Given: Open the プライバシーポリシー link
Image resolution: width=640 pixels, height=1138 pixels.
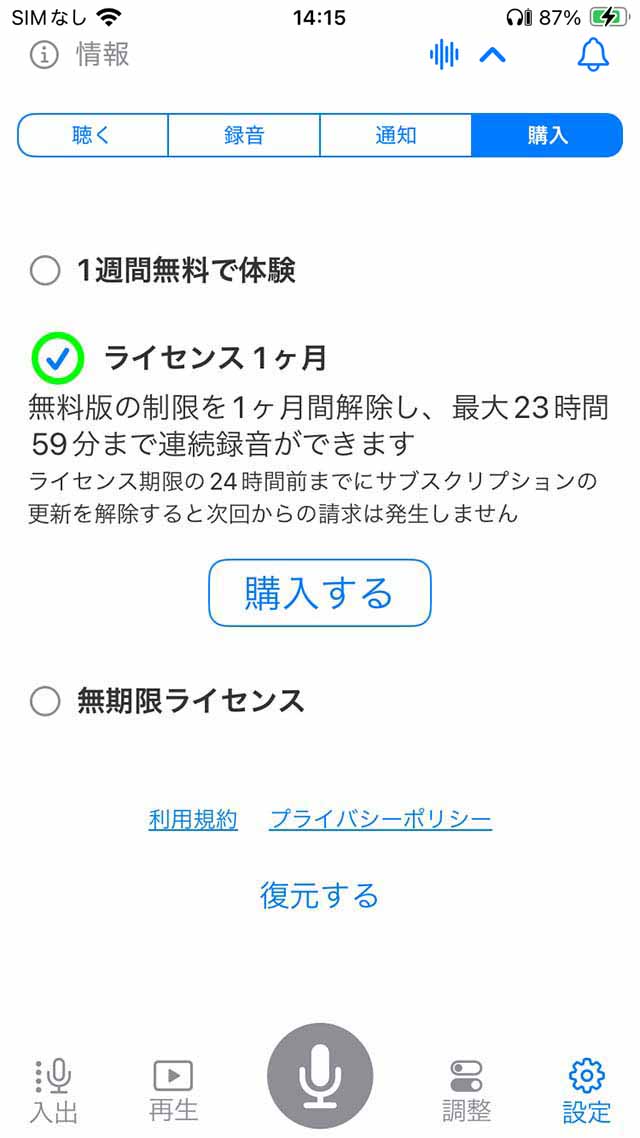Looking at the screenshot, I should pyautogui.click(x=380, y=819).
